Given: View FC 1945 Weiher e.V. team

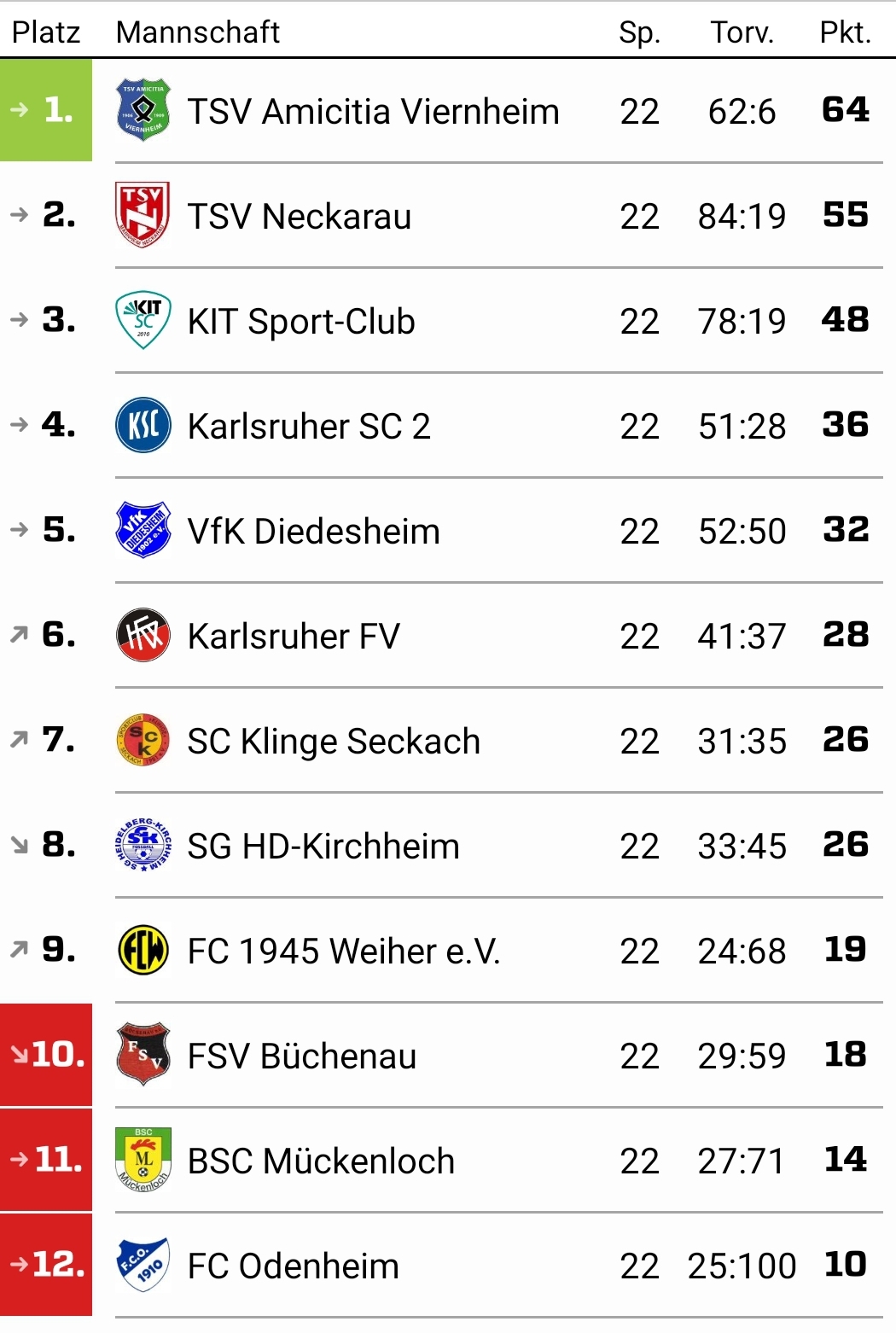Looking at the screenshot, I should (344, 952).
